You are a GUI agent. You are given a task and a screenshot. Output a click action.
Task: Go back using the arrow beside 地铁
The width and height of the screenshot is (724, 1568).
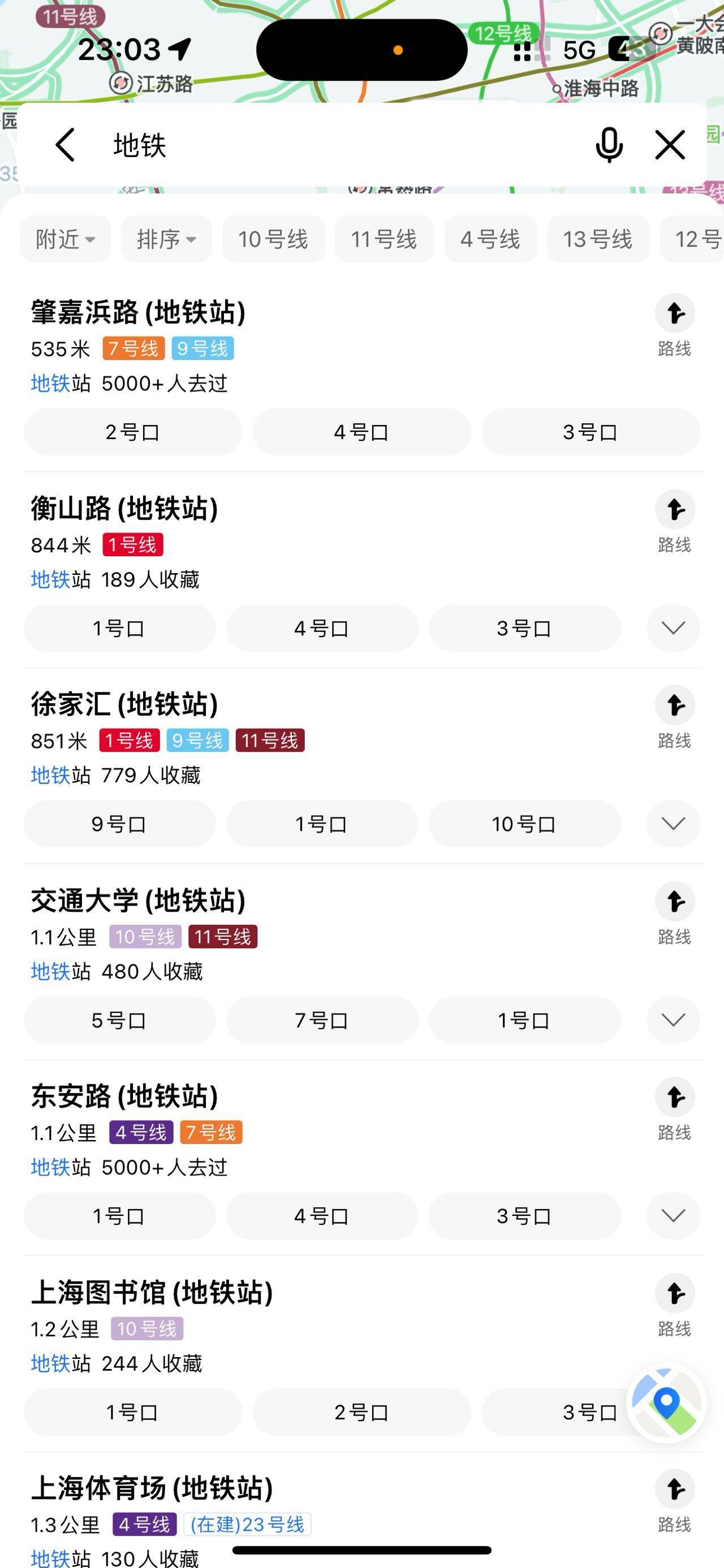pos(64,145)
